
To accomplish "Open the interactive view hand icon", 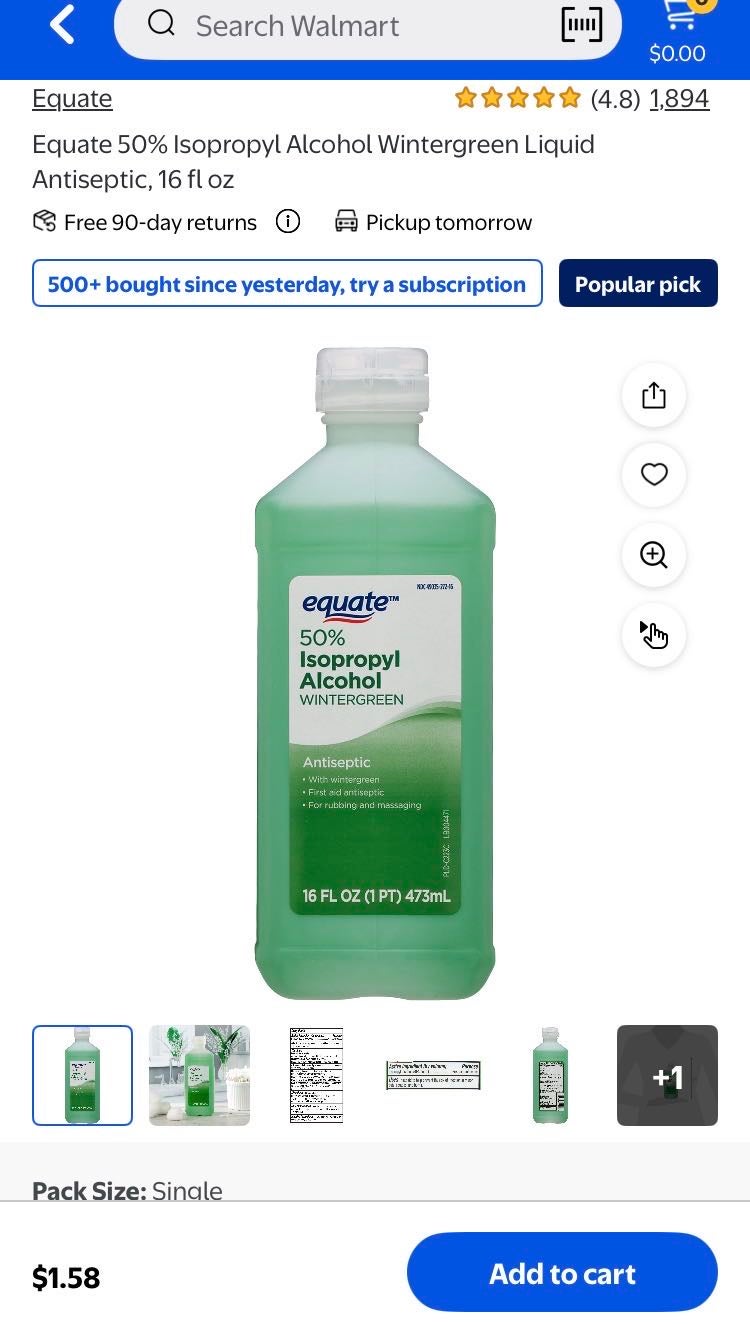I will tap(653, 634).
